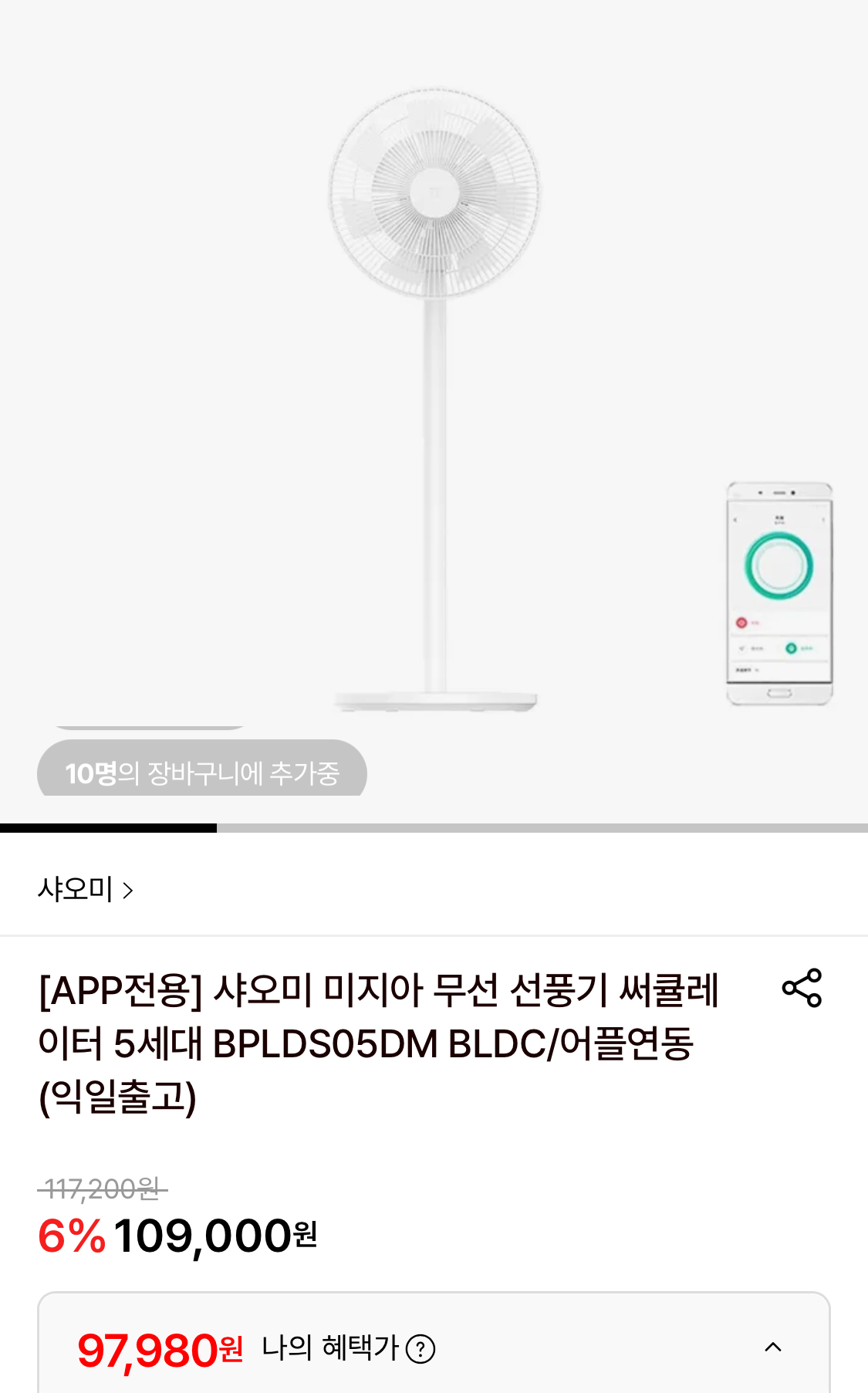The image size is (868, 1393).
Task: Open the 나의 혜택가 help tooltip
Action: coord(420,1349)
